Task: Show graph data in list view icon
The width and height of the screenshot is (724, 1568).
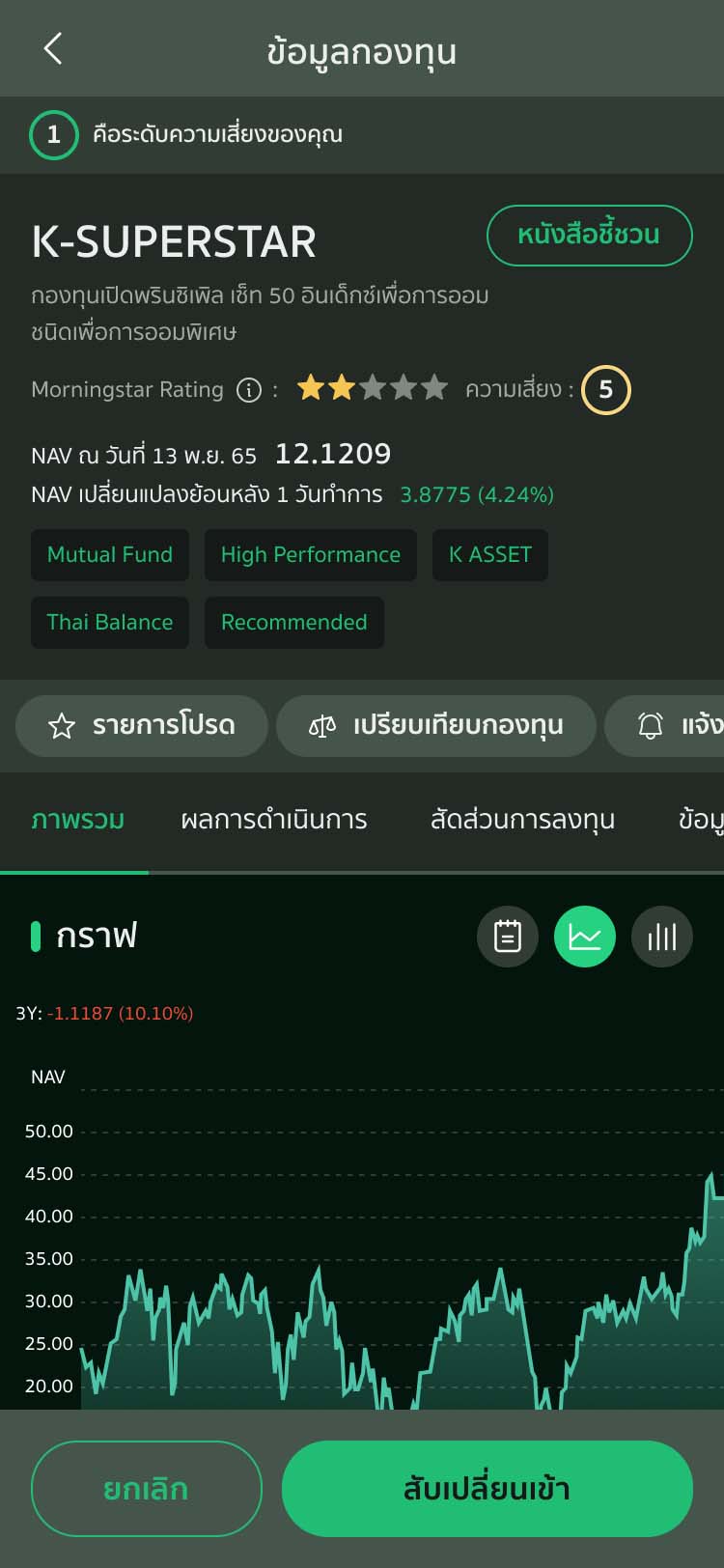Action: coord(508,937)
